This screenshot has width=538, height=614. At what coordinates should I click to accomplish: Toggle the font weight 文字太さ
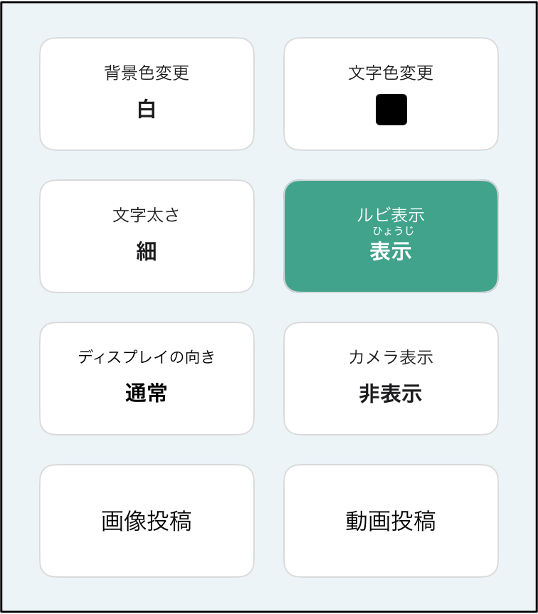(x=147, y=236)
